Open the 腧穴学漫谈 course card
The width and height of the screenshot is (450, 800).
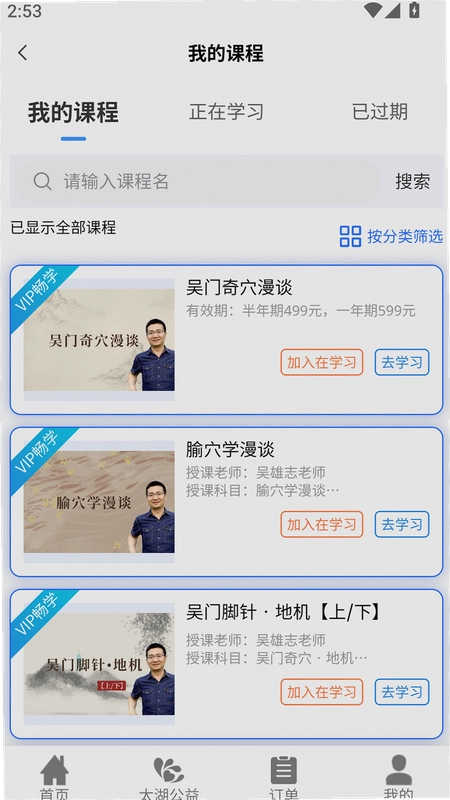tap(226, 502)
